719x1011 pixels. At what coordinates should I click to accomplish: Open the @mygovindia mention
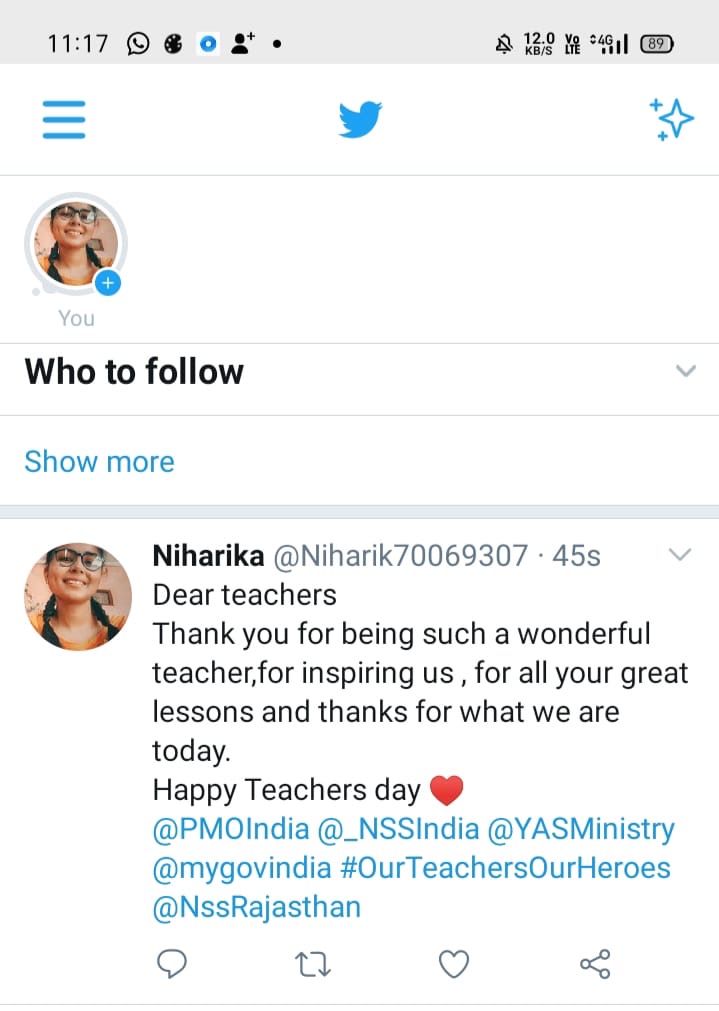pos(241,868)
